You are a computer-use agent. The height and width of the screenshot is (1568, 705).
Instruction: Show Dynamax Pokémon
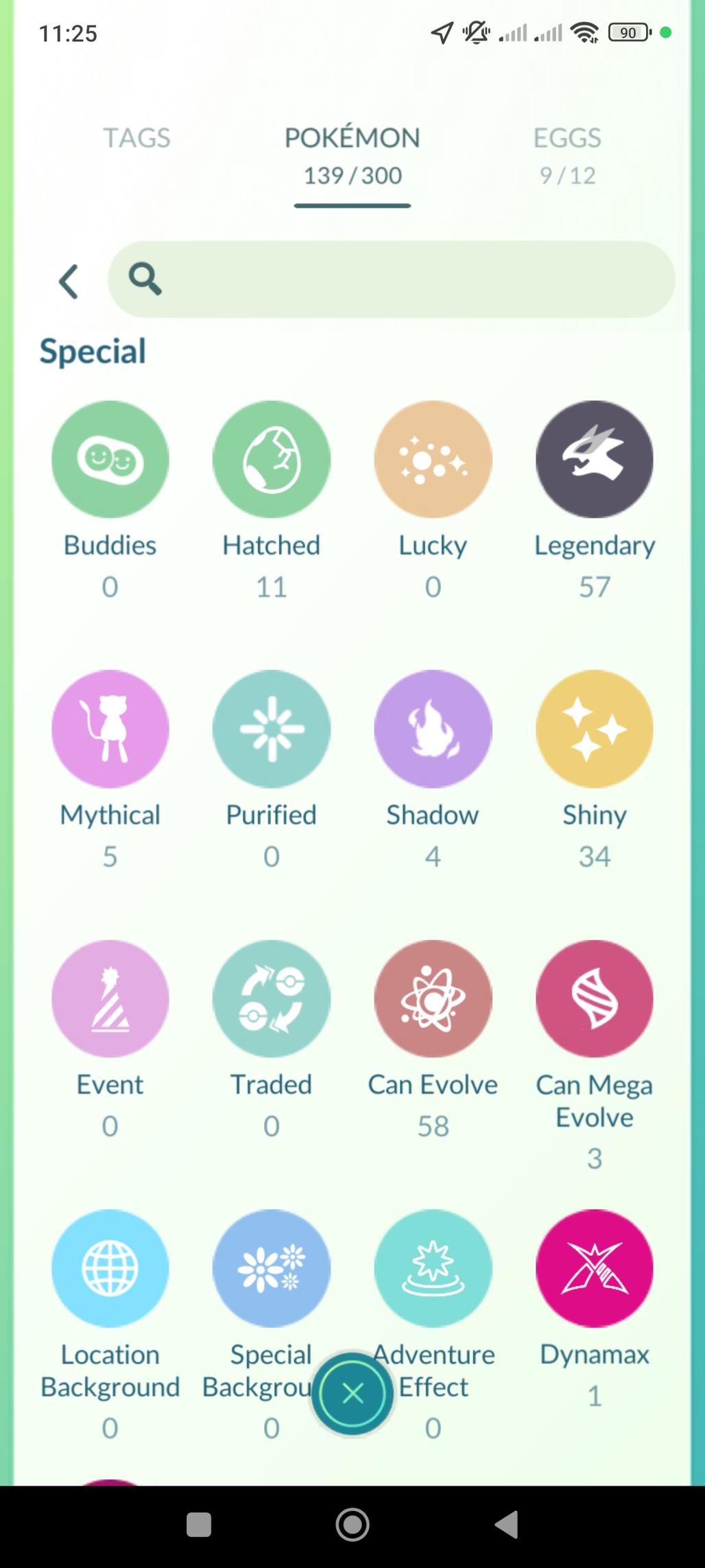[x=594, y=1267]
